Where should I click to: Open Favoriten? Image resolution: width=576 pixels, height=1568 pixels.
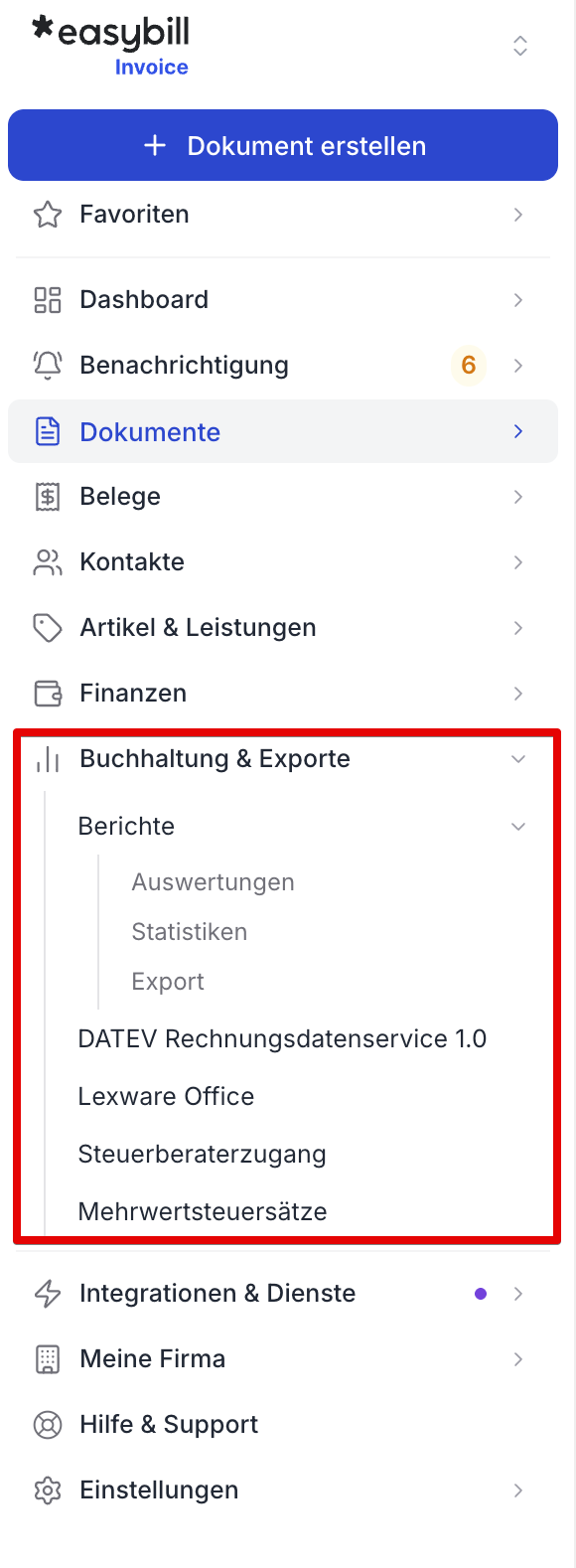tap(283, 215)
